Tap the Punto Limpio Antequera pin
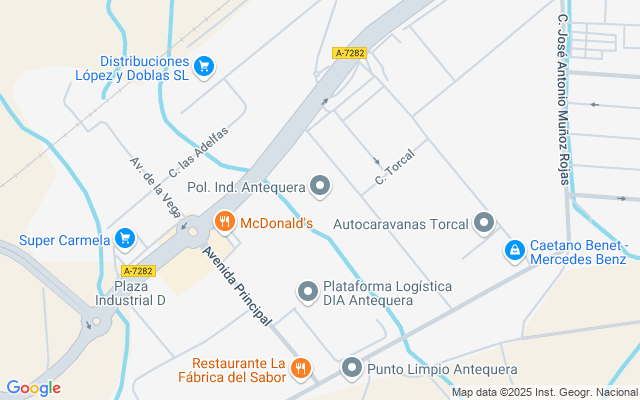This screenshot has width=640, height=400. pos(351,368)
